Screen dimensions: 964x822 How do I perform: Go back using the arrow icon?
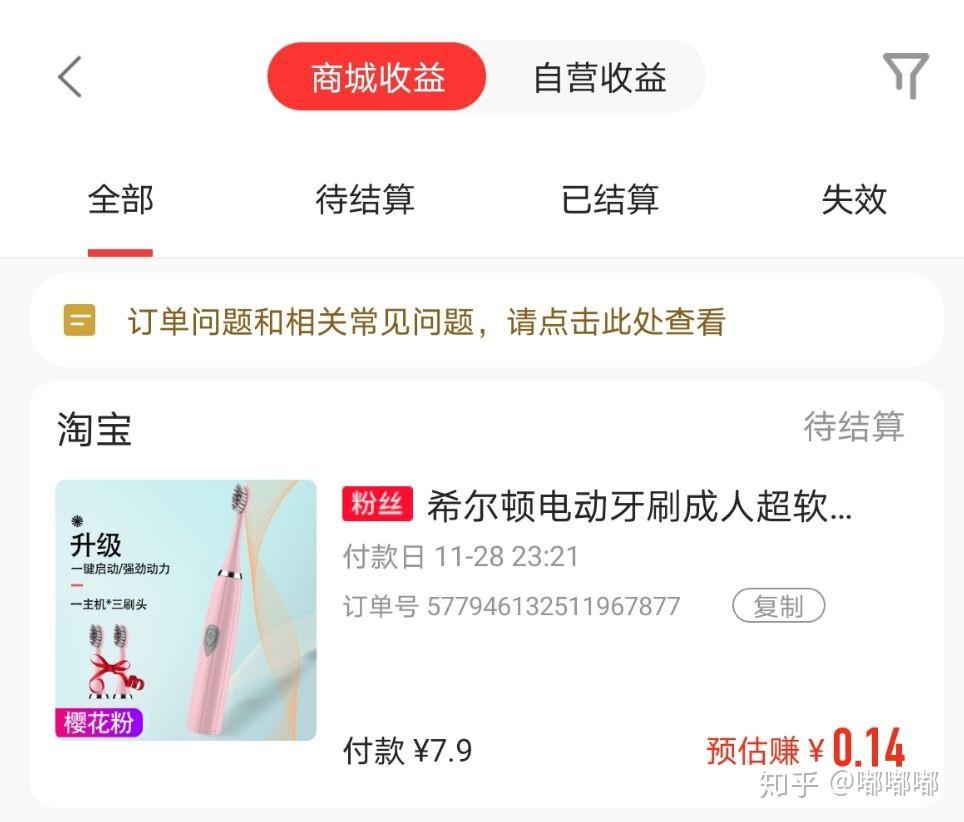[69, 77]
